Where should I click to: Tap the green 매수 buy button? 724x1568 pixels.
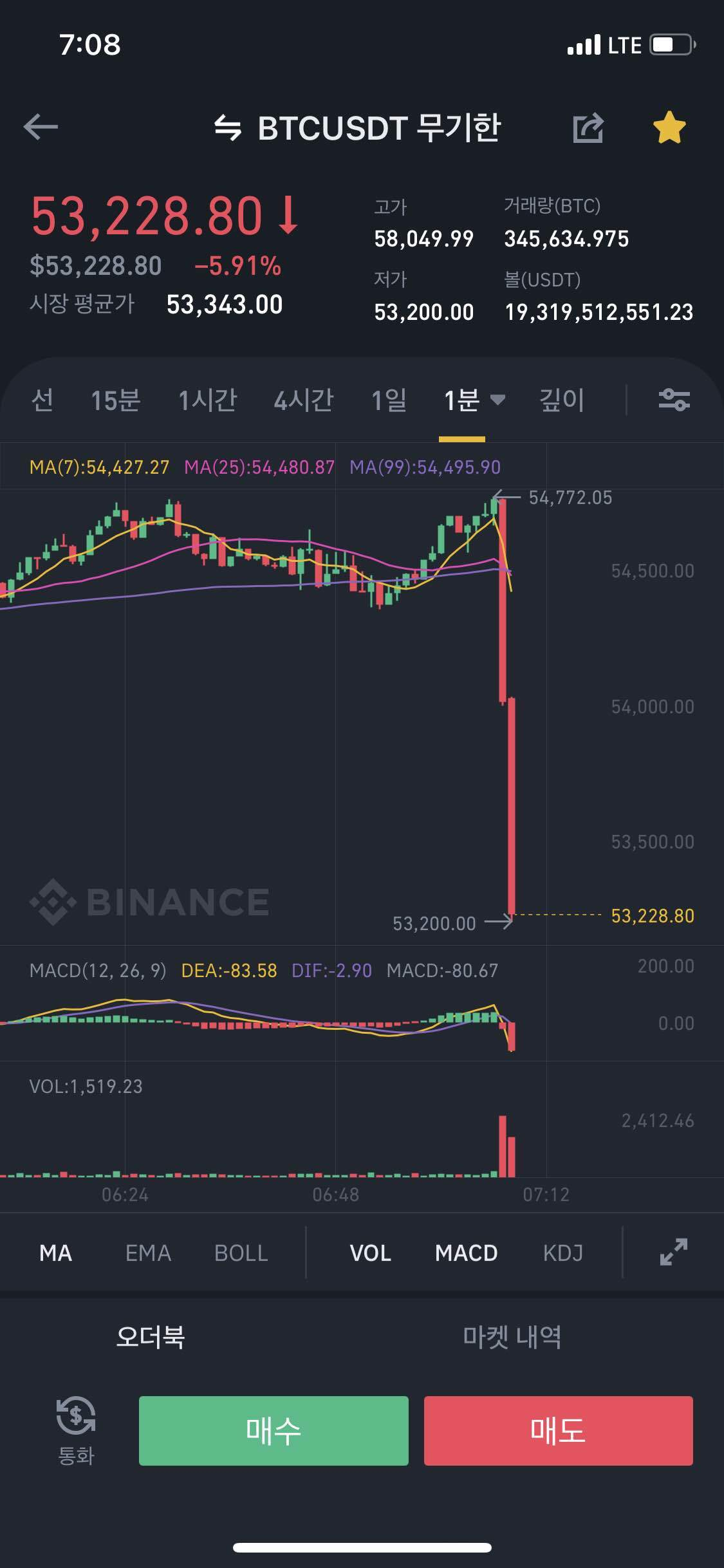tap(274, 1430)
